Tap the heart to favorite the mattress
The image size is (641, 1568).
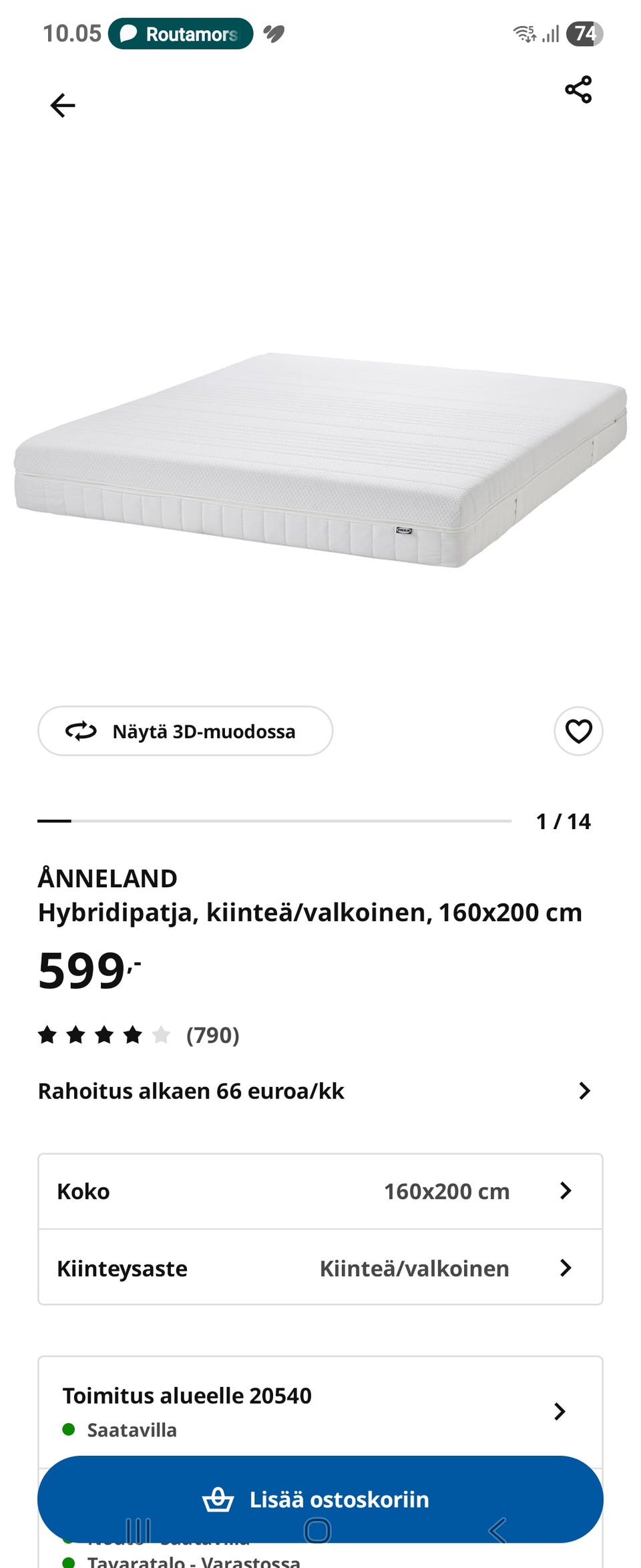pyautogui.click(x=578, y=731)
